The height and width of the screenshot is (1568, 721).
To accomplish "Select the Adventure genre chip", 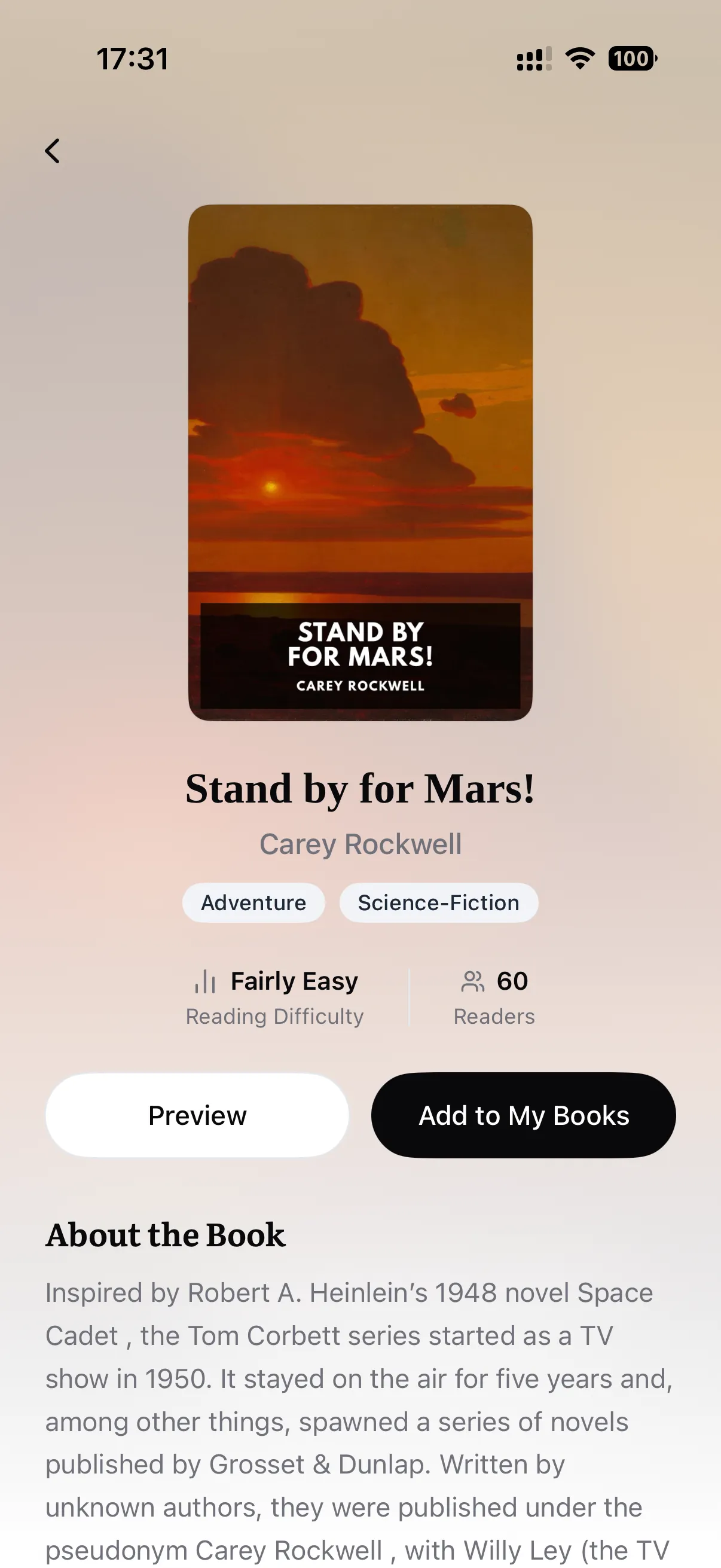I will click(x=253, y=902).
